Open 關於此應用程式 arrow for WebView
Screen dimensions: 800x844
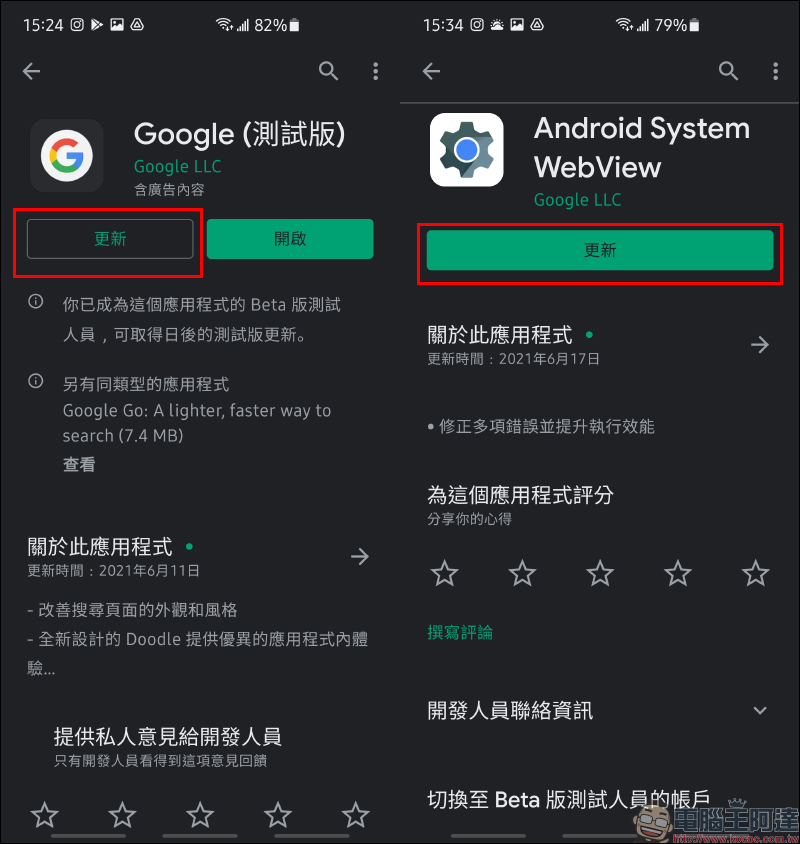(760, 344)
